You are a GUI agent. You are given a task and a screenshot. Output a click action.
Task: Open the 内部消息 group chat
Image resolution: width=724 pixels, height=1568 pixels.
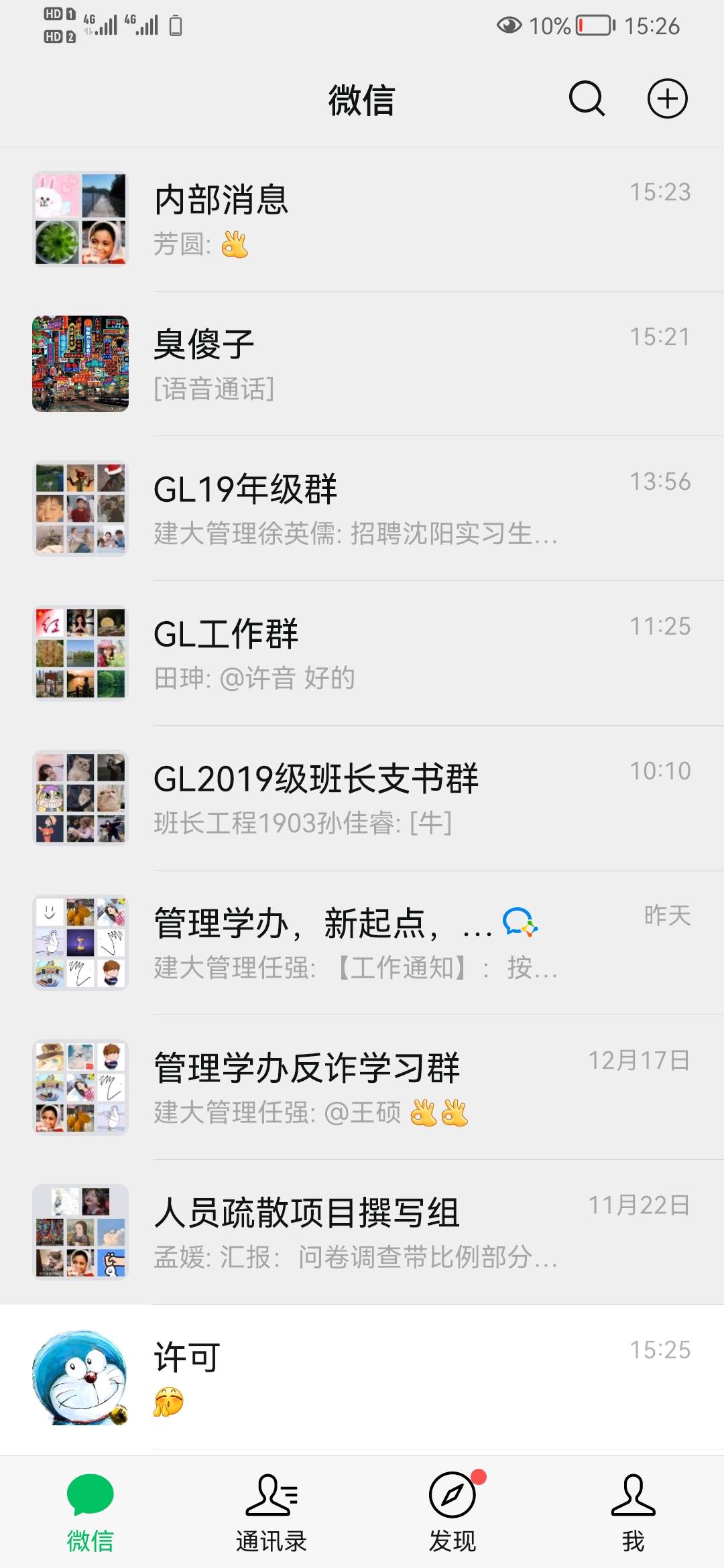tap(362, 219)
